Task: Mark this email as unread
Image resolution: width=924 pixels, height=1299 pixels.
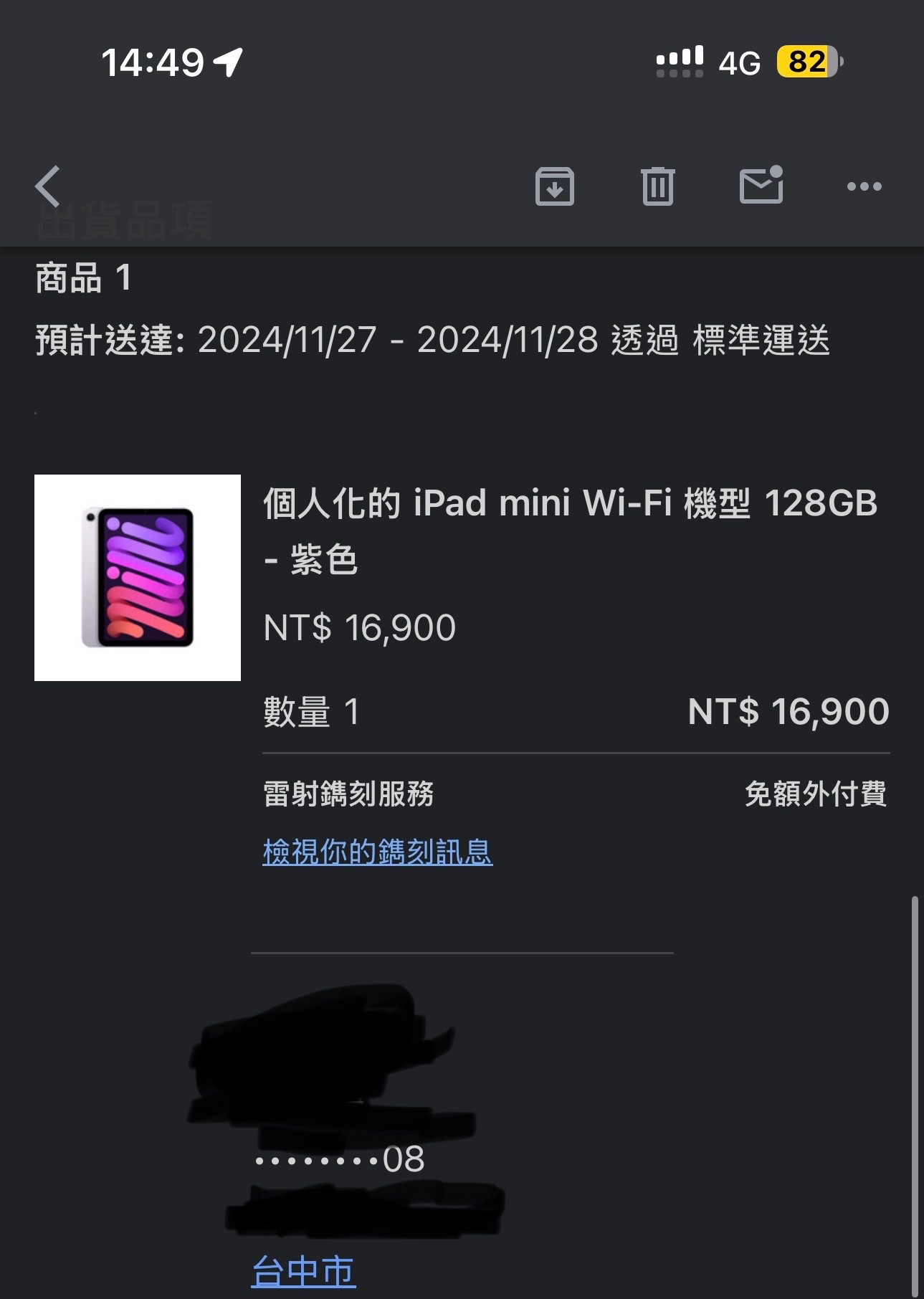Action: [761, 186]
